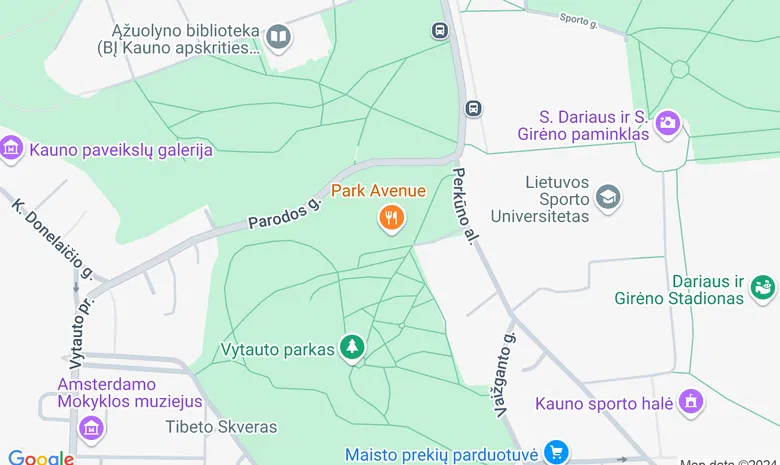Tap bus stop icon on Perkūno al.
780x465 pixels.
point(473,108)
